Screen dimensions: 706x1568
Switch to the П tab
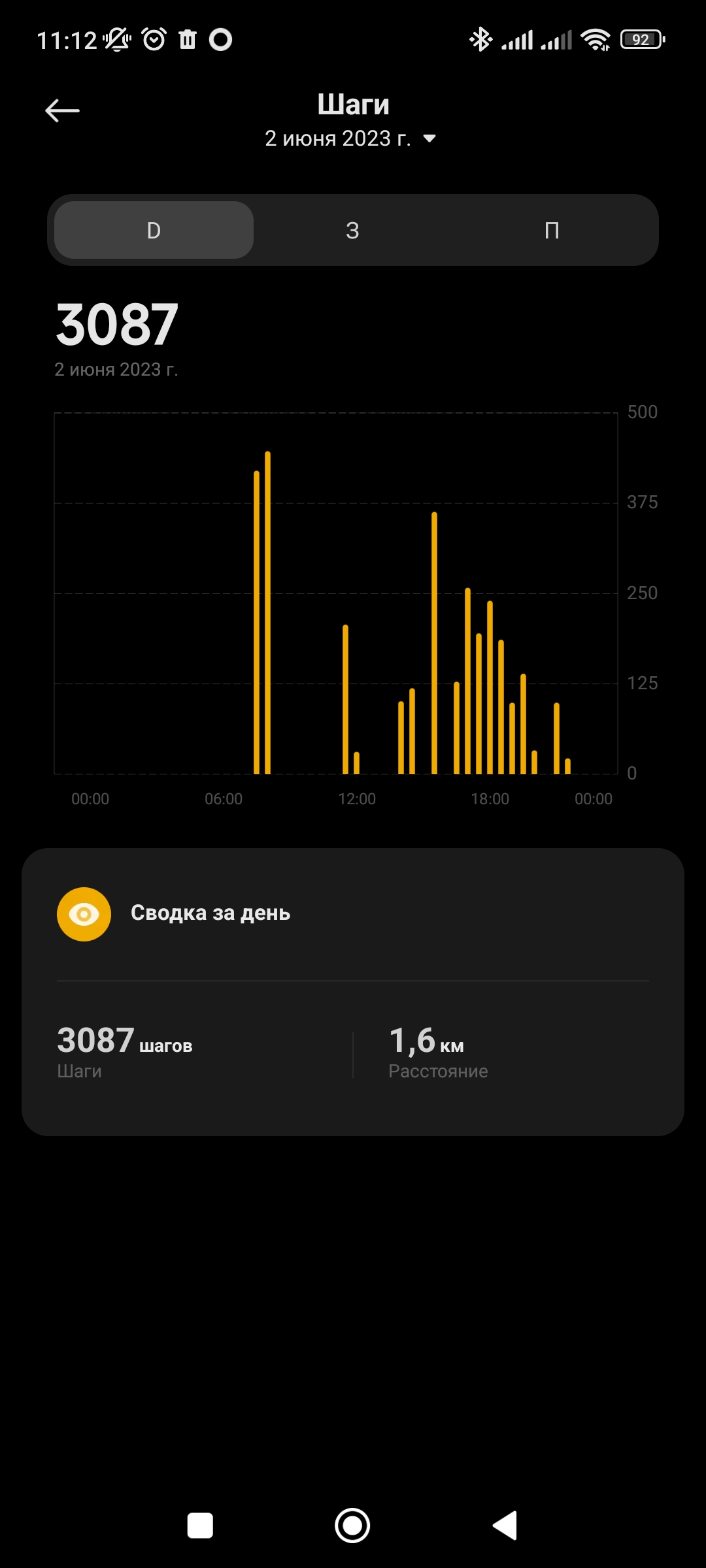click(x=552, y=230)
